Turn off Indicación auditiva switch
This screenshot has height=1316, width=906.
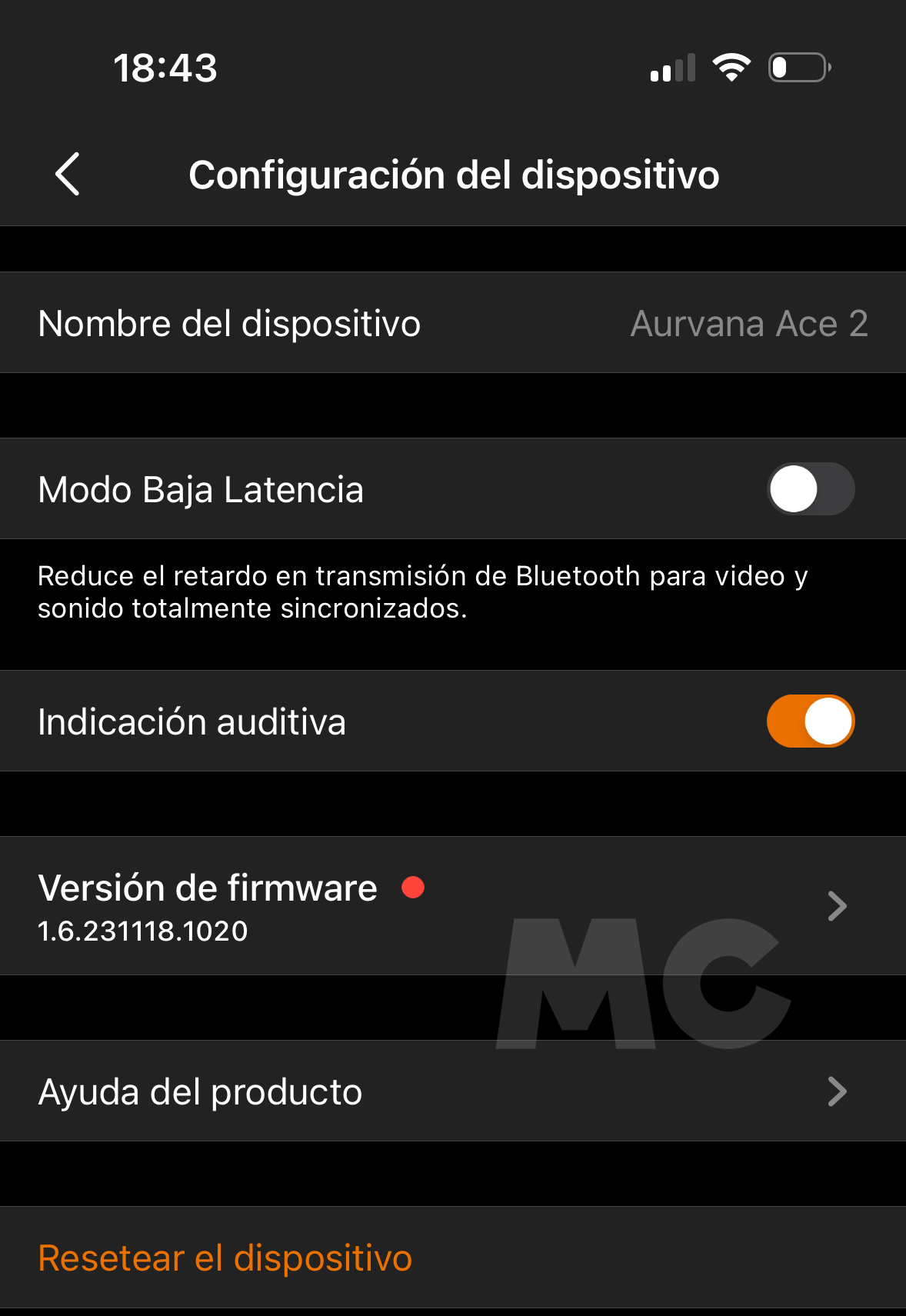810,721
